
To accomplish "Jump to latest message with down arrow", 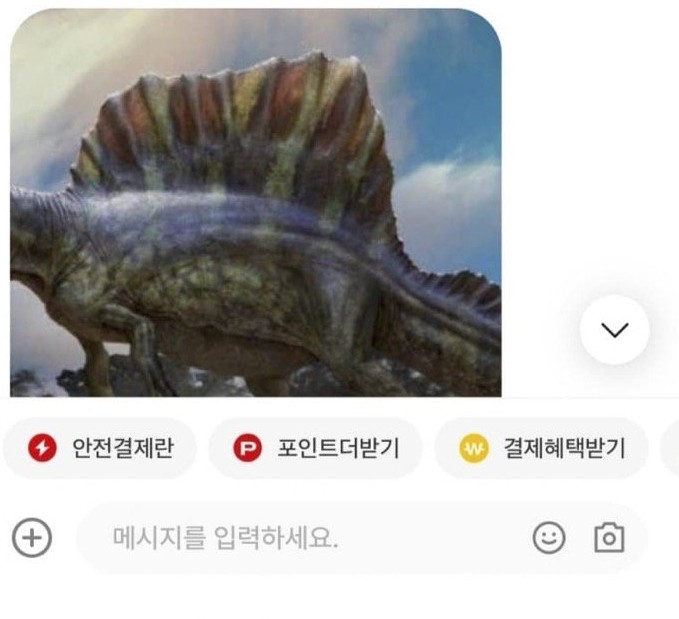I will pyautogui.click(x=614, y=329).
